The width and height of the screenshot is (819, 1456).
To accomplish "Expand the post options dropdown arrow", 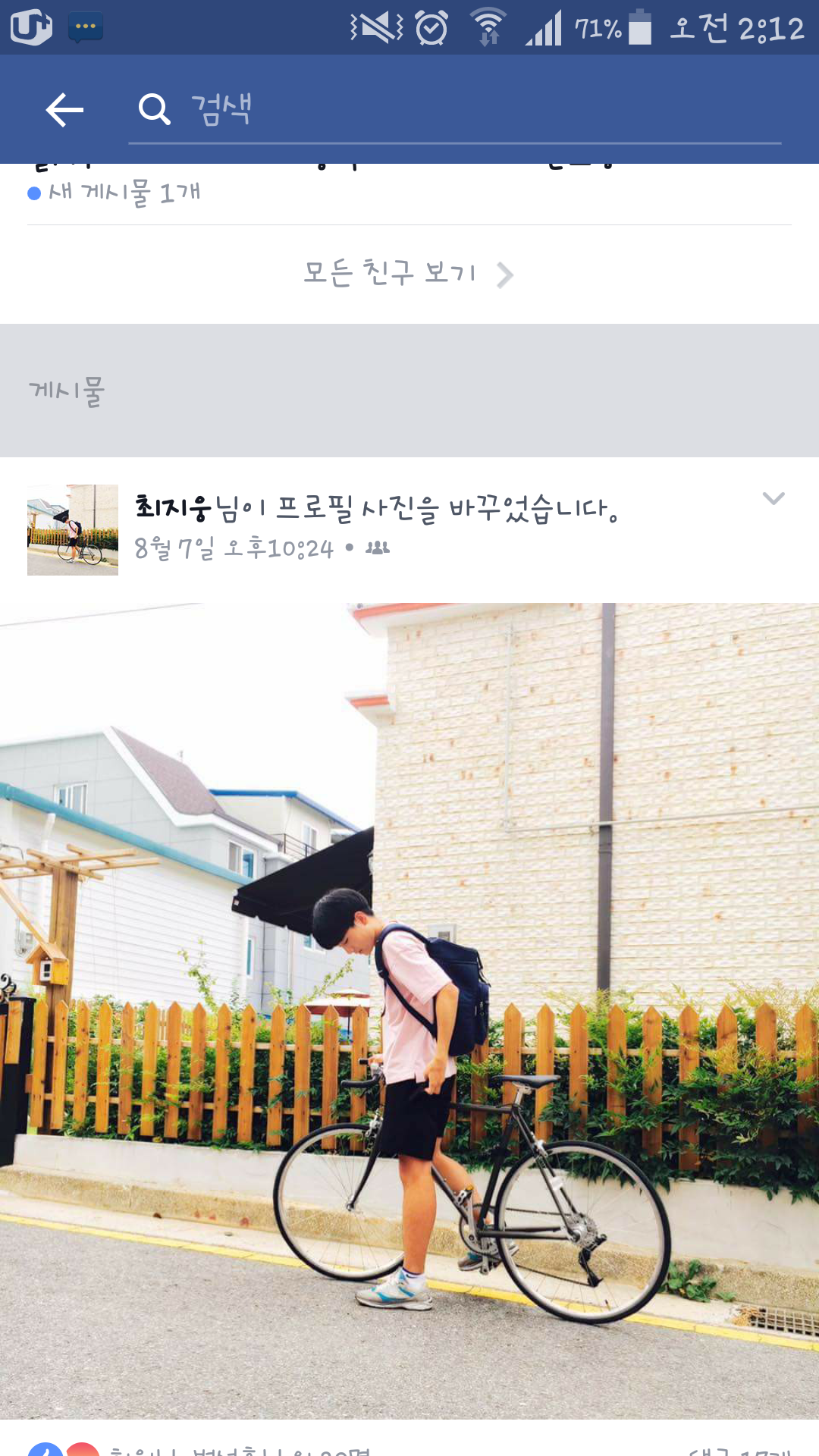I will click(773, 498).
